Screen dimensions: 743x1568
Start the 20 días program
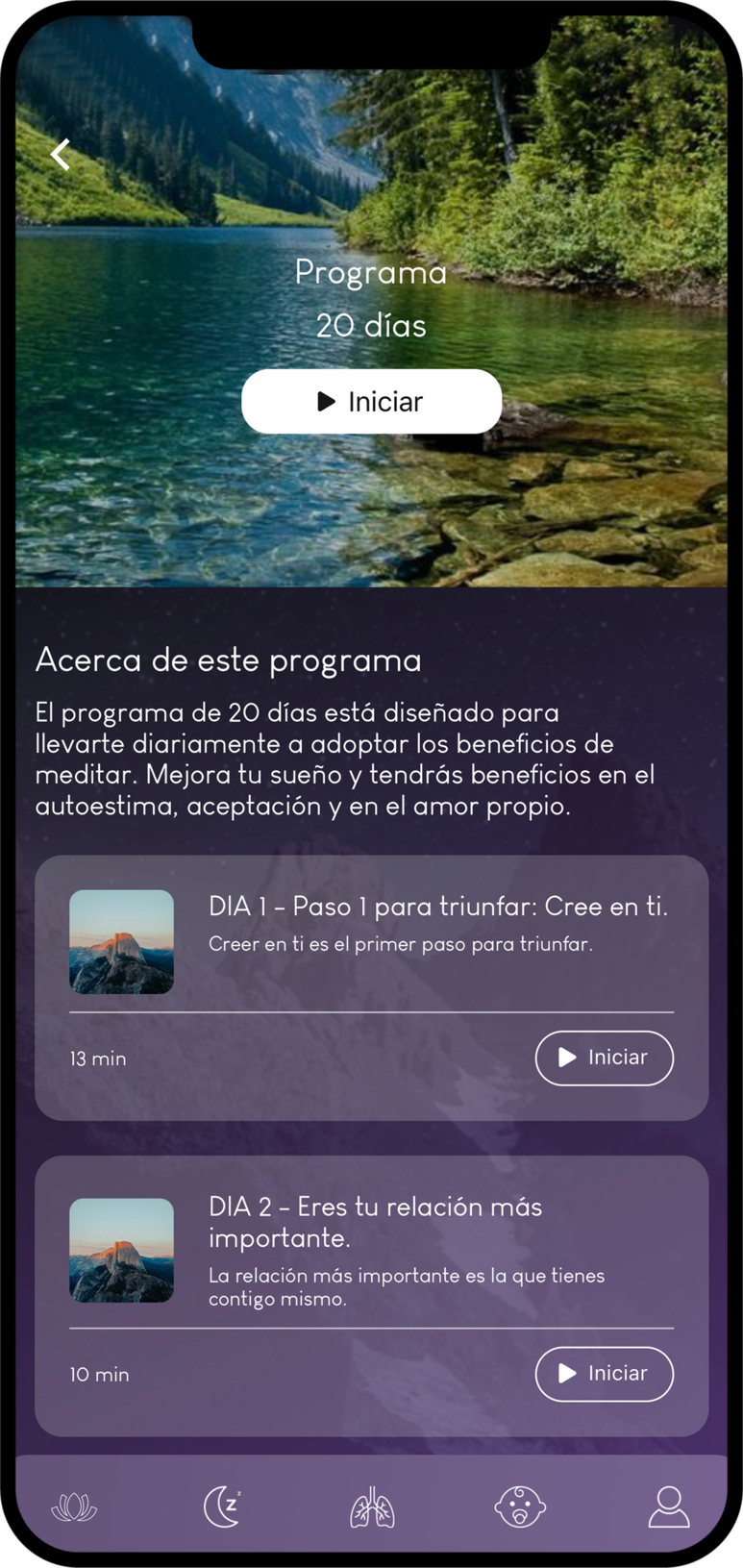click(x=371, y=401)
